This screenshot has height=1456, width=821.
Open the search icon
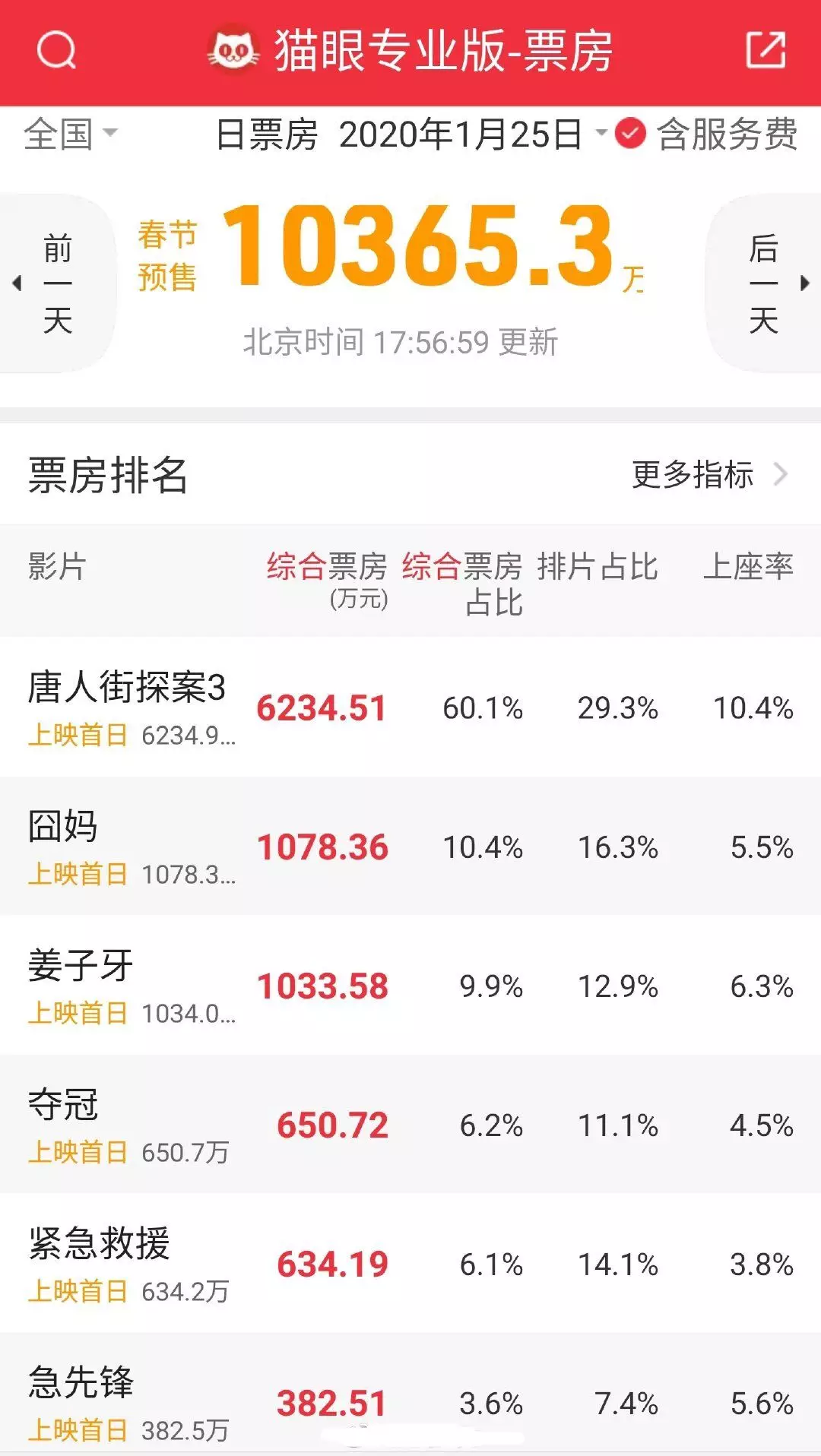[57, 51]
